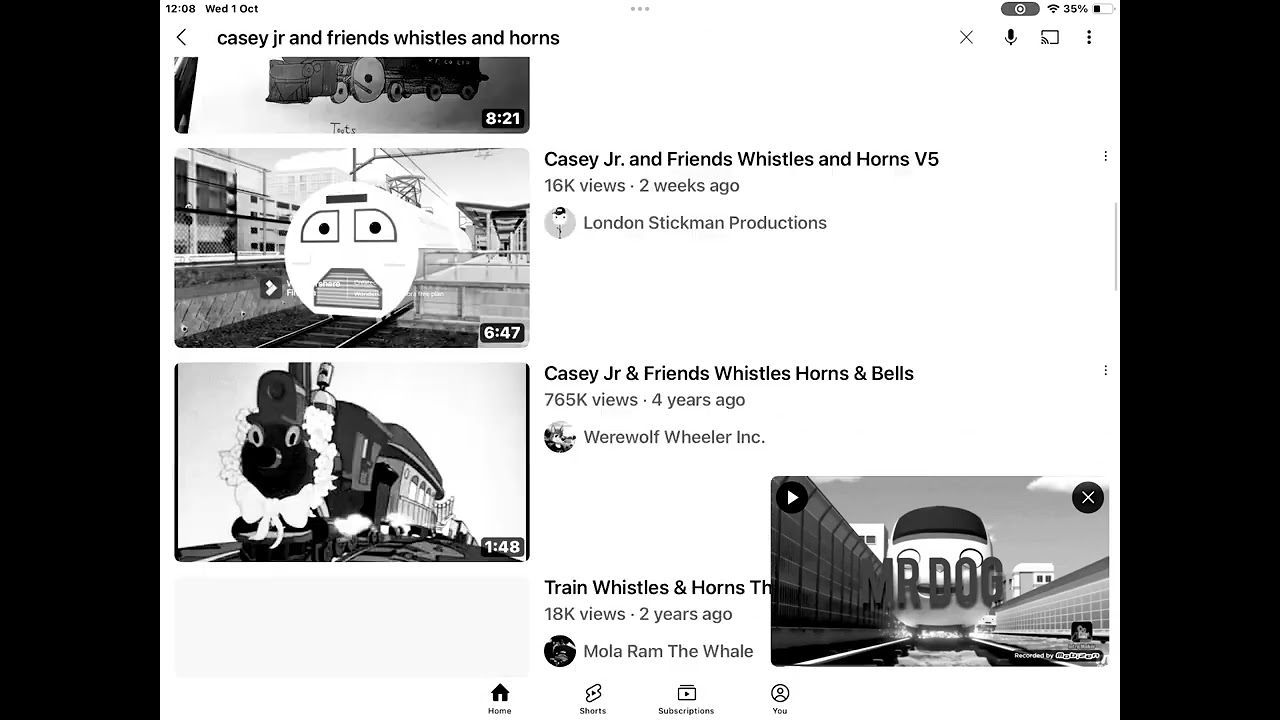Open options for Whistles Horns & Bells video
1280x720 pixels.
pyautogui.click(x=1105, y=371)
